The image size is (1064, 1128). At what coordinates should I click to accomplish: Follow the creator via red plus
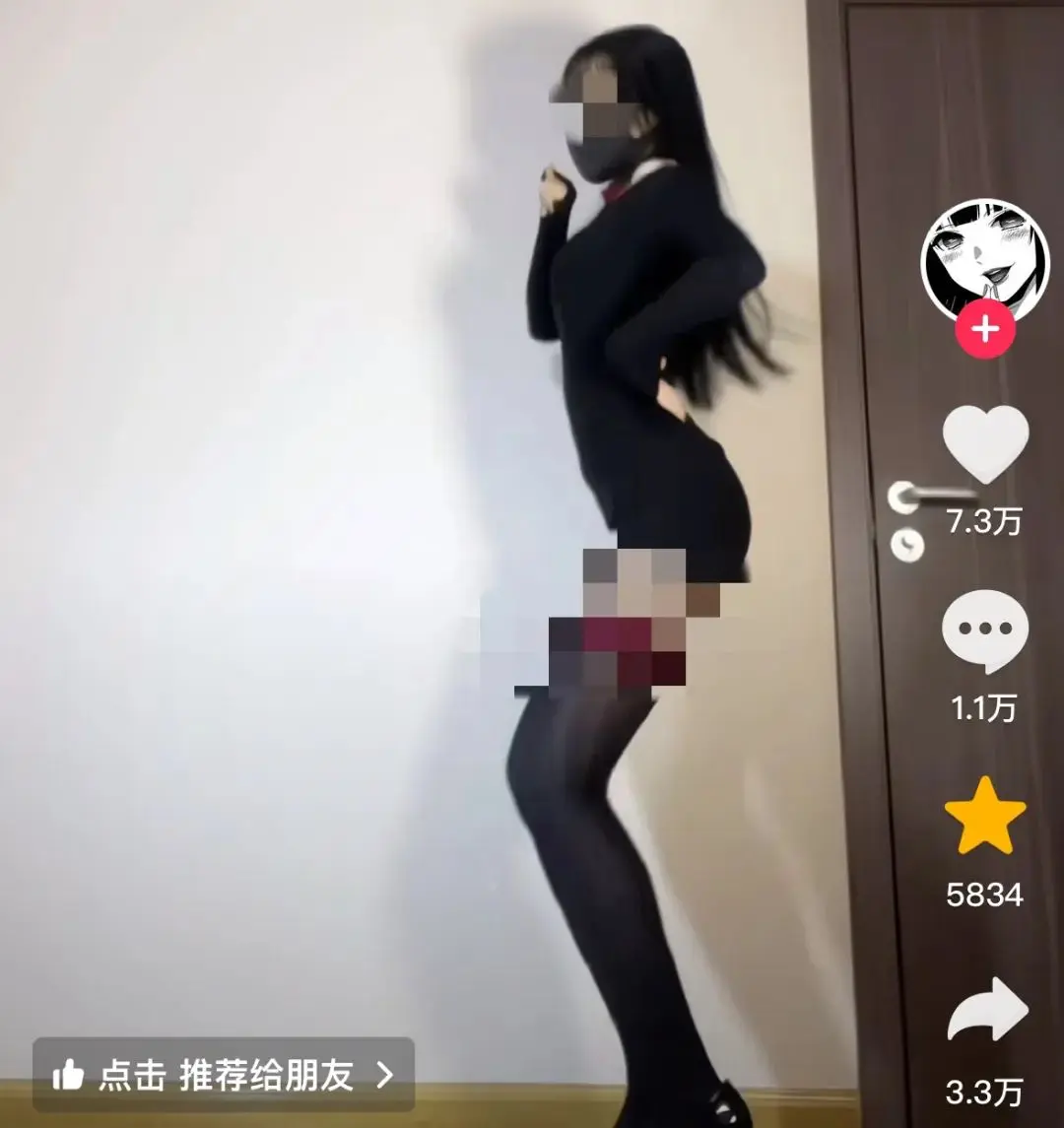coord(985,330)
